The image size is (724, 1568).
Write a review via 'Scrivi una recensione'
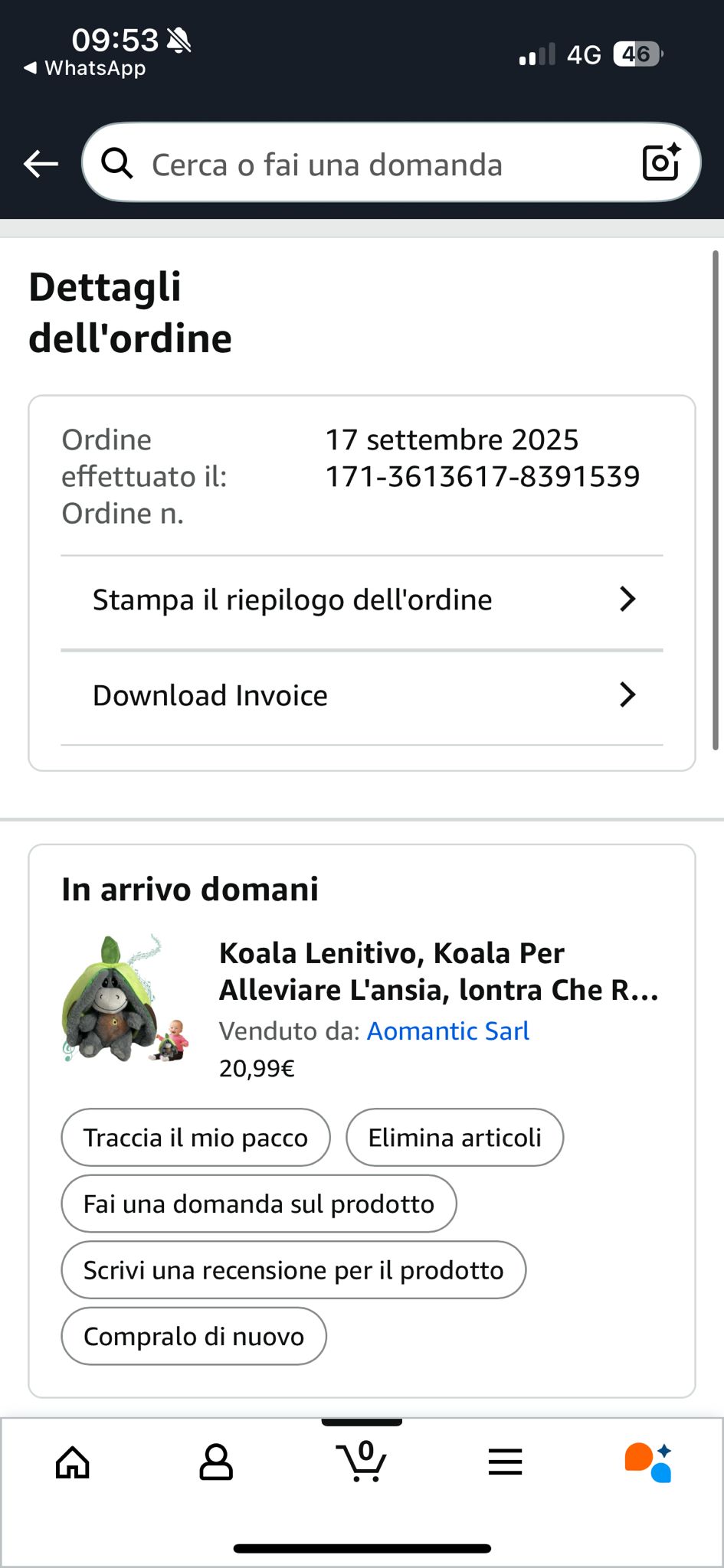coord(293,1270)
